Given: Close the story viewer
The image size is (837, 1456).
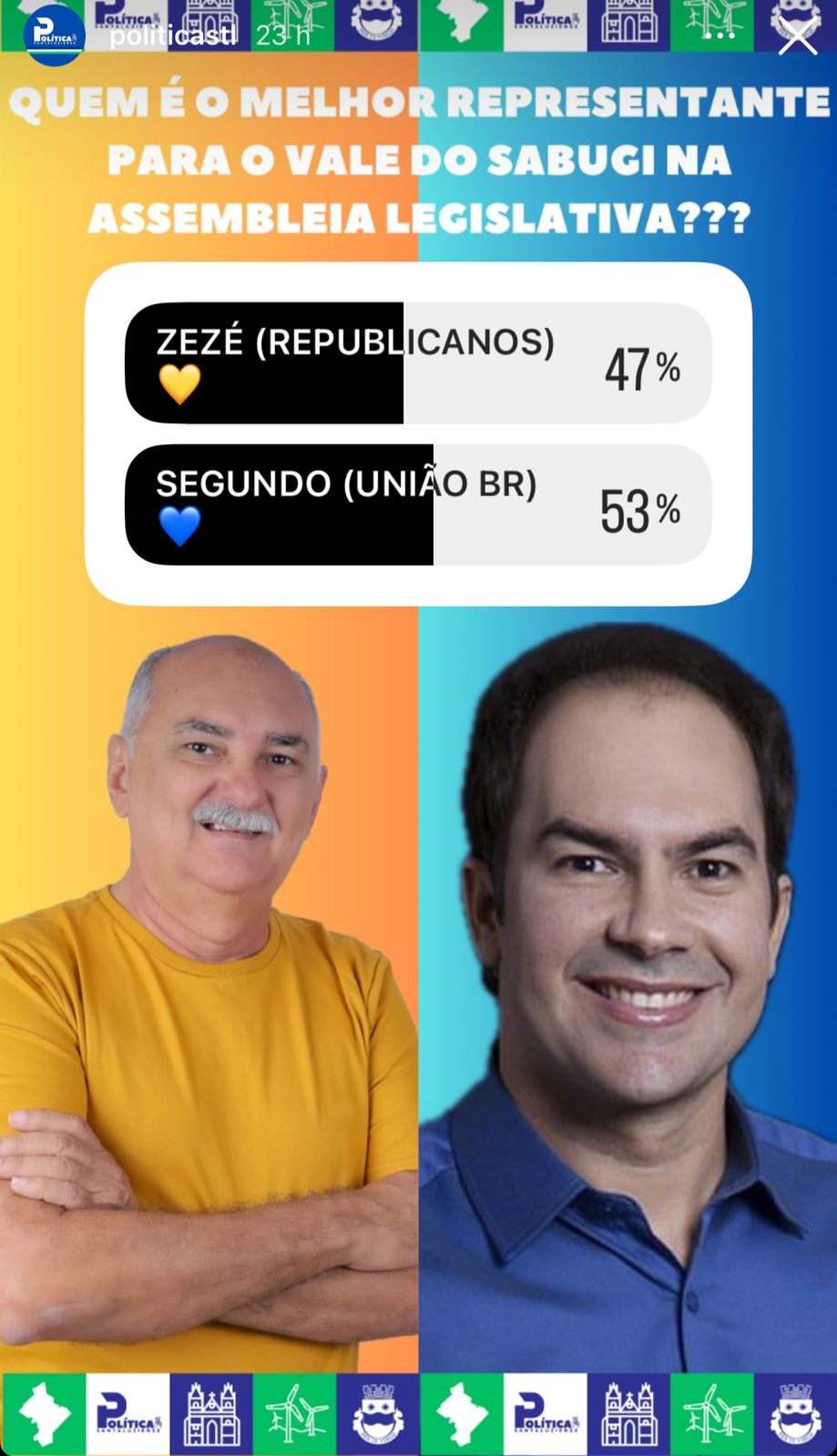Looking at the screenshot, I should (x=798, y=37).
